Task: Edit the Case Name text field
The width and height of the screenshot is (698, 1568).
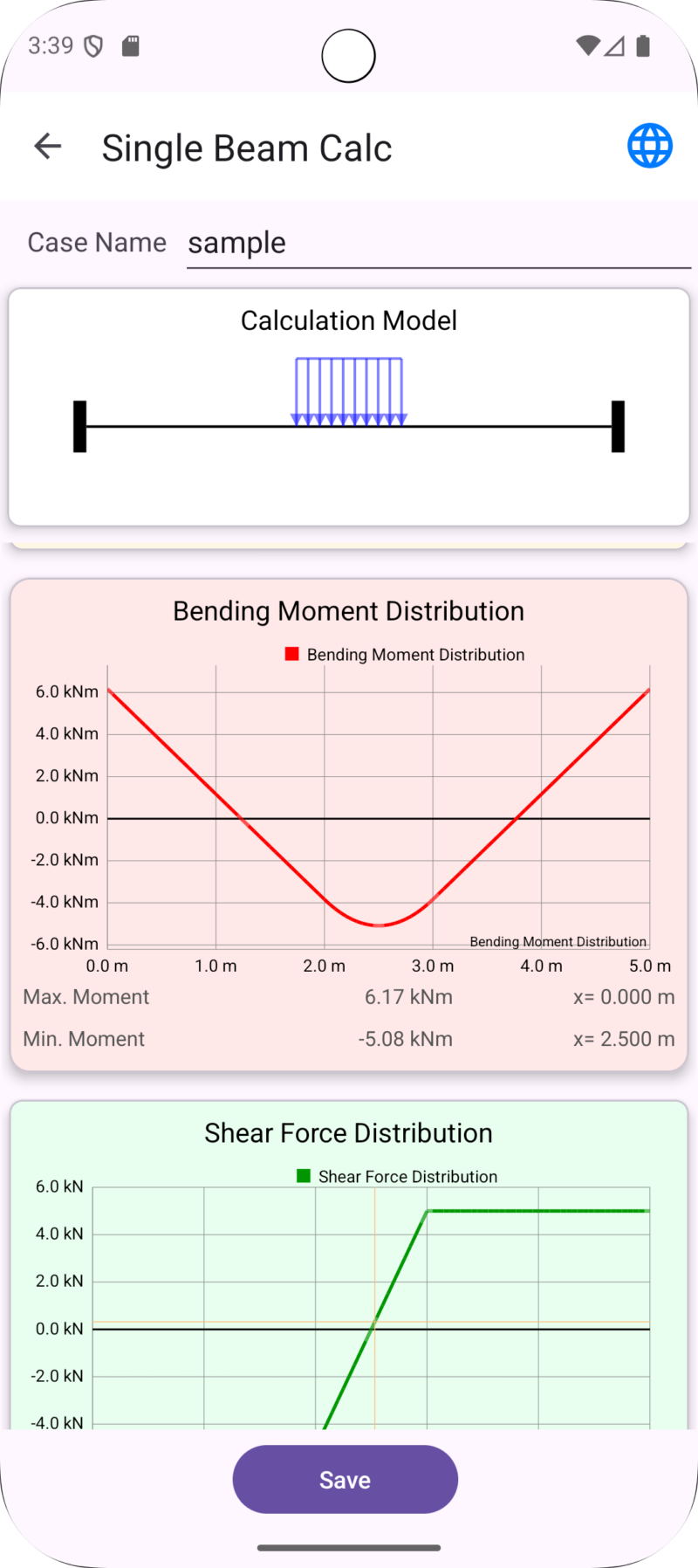Action: coord(436,243)
